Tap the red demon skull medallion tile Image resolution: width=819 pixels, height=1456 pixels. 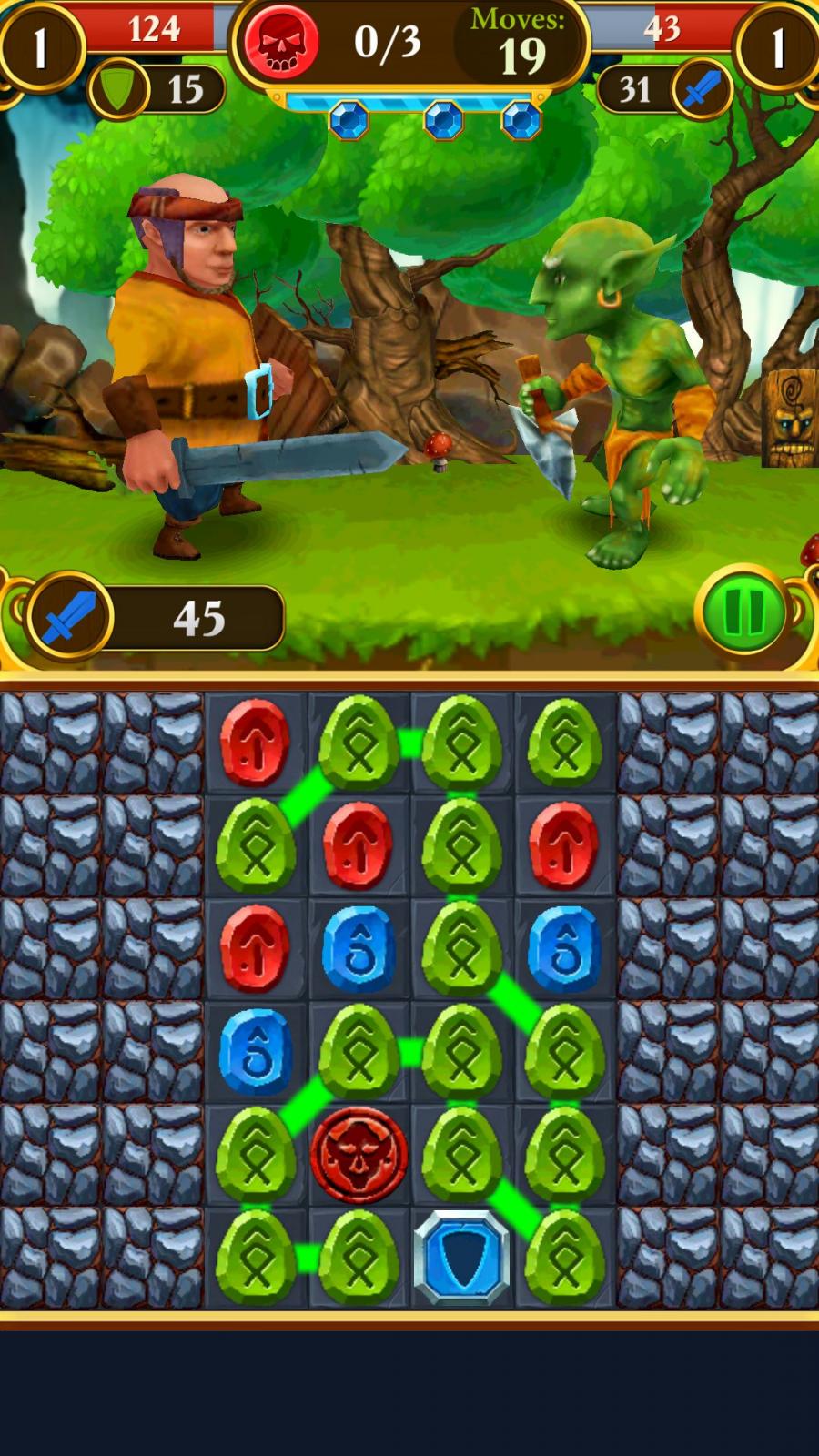coord(359,1155)
